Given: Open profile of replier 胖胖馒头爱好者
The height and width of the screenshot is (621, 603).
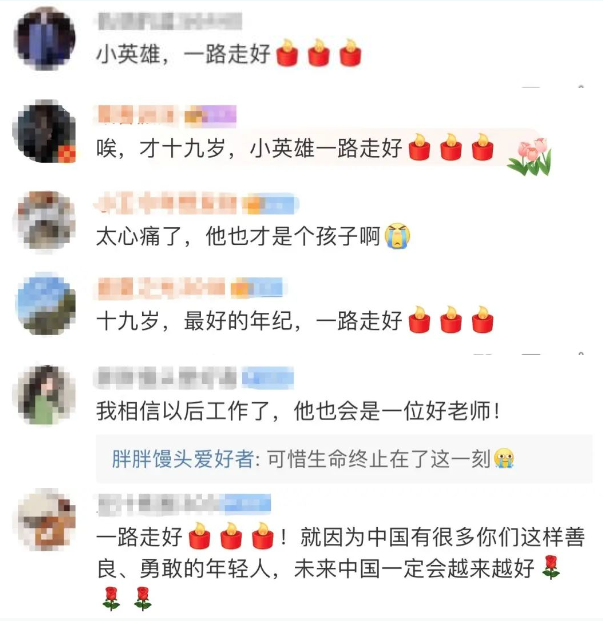Looking at the screenshot, I should point(185,459).
